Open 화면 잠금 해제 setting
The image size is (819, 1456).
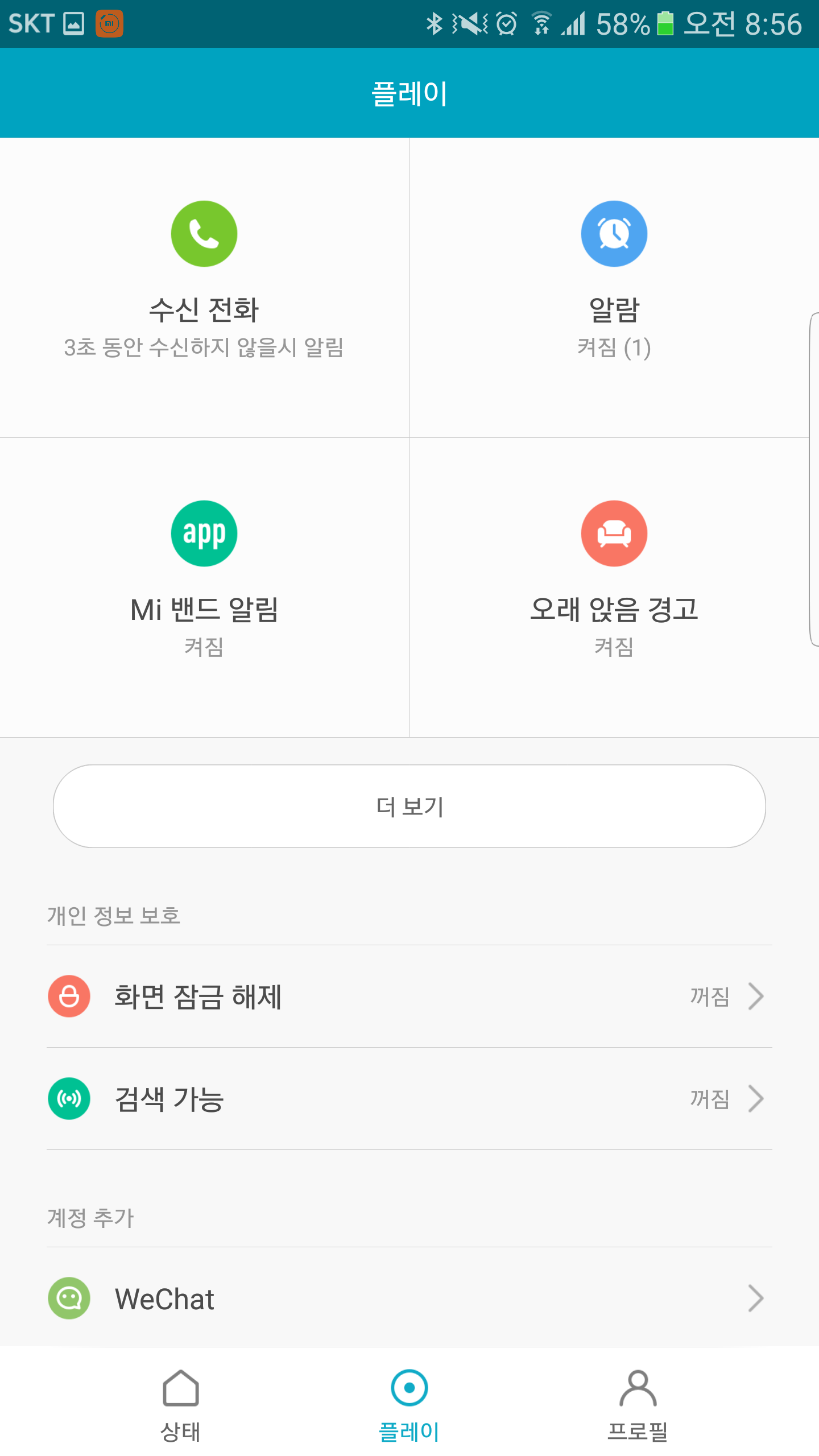click(409, 996)
